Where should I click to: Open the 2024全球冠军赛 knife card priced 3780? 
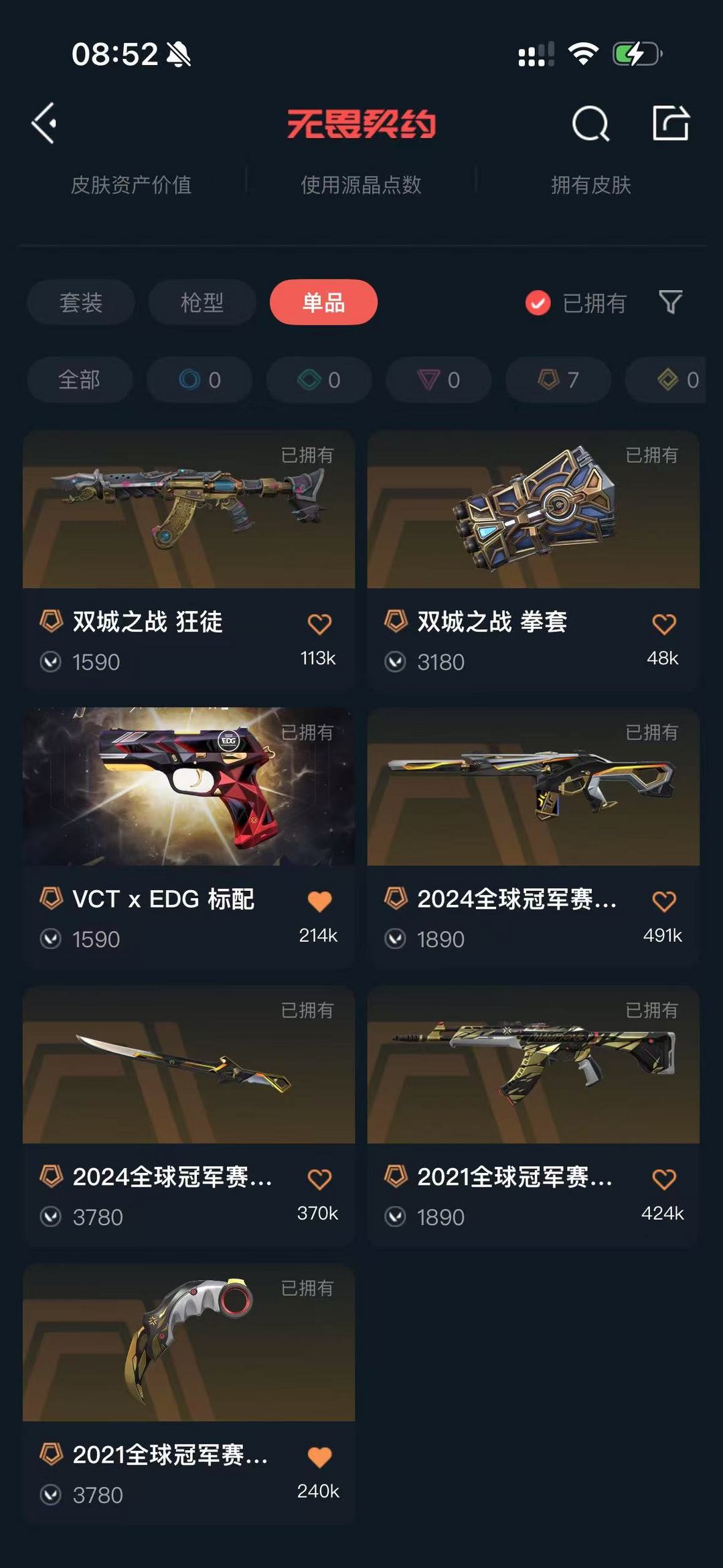[189, 1115]
